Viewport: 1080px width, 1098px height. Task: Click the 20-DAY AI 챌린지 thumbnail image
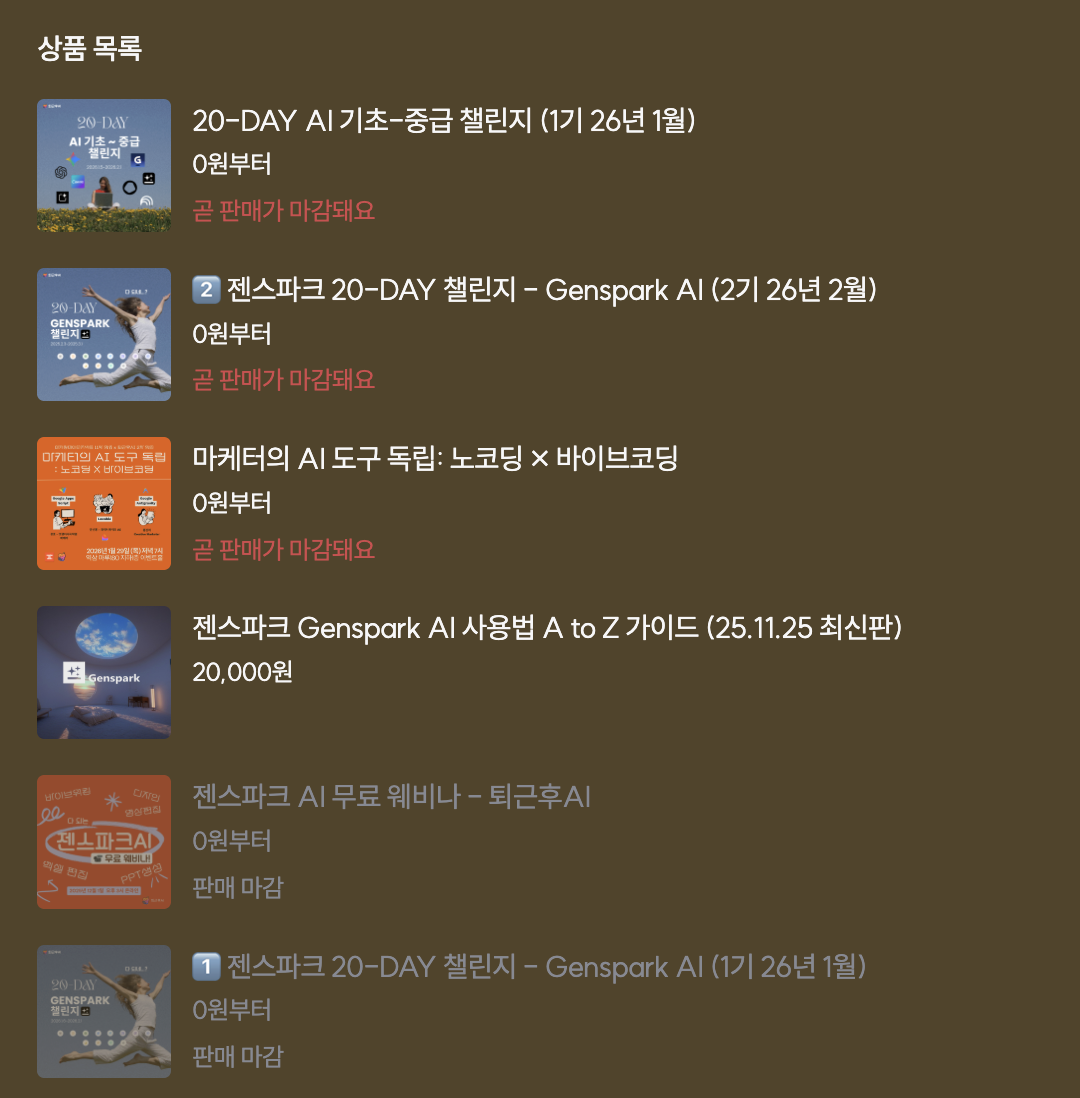click(x=104, y=165)
